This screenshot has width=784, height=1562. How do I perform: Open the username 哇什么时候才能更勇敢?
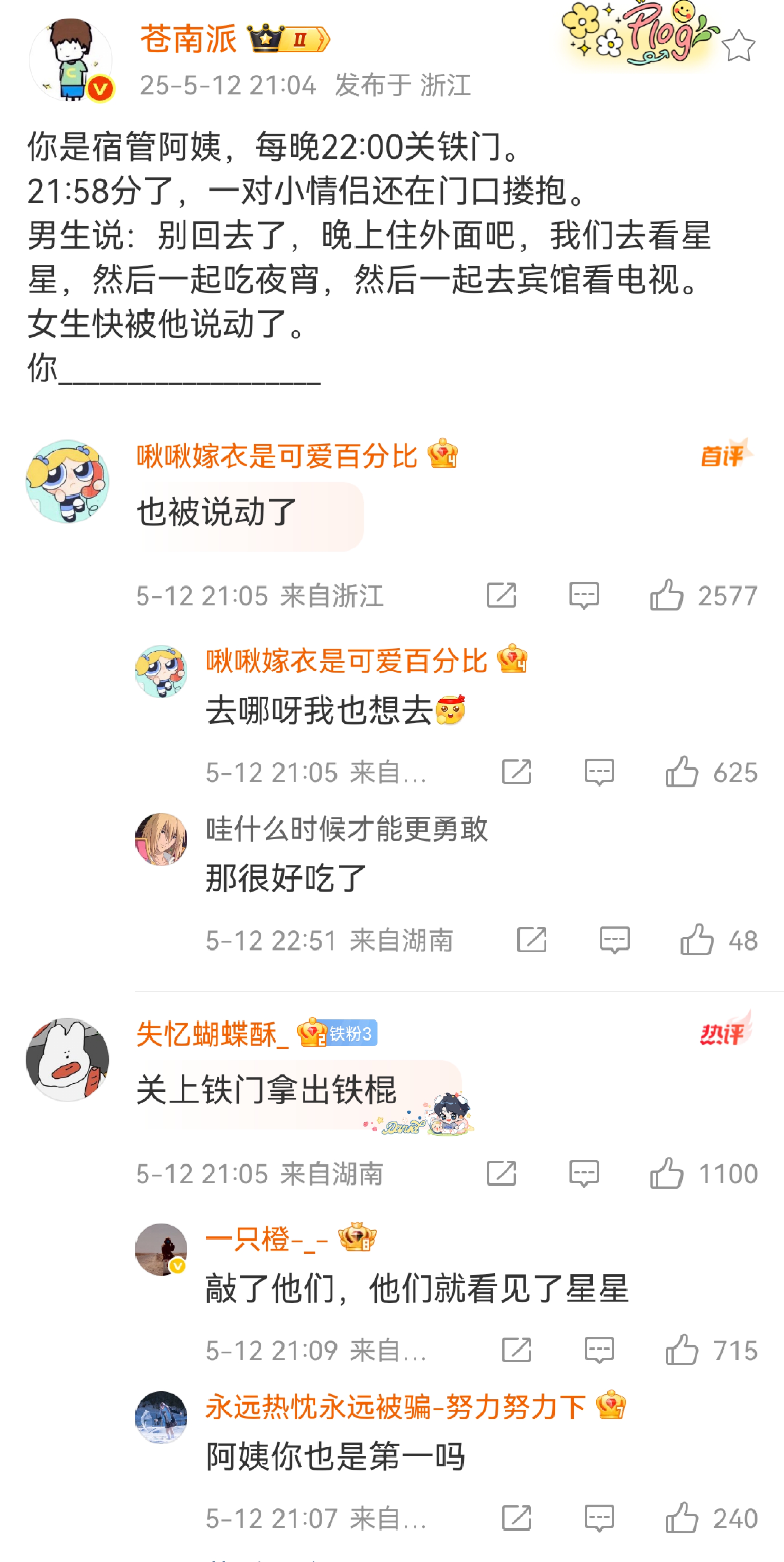pos(347,829)
